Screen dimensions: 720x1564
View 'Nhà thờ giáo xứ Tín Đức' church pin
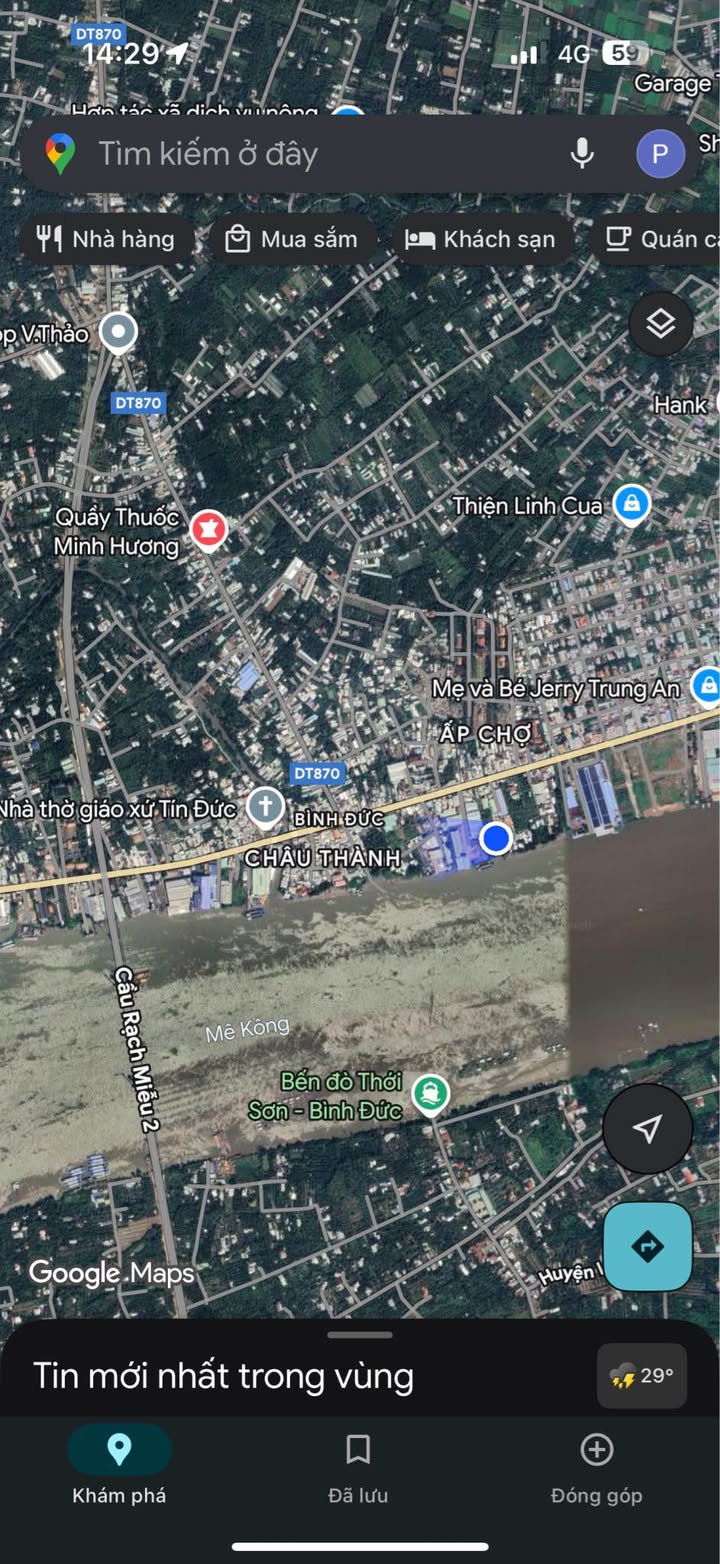(x=265, y=807)
